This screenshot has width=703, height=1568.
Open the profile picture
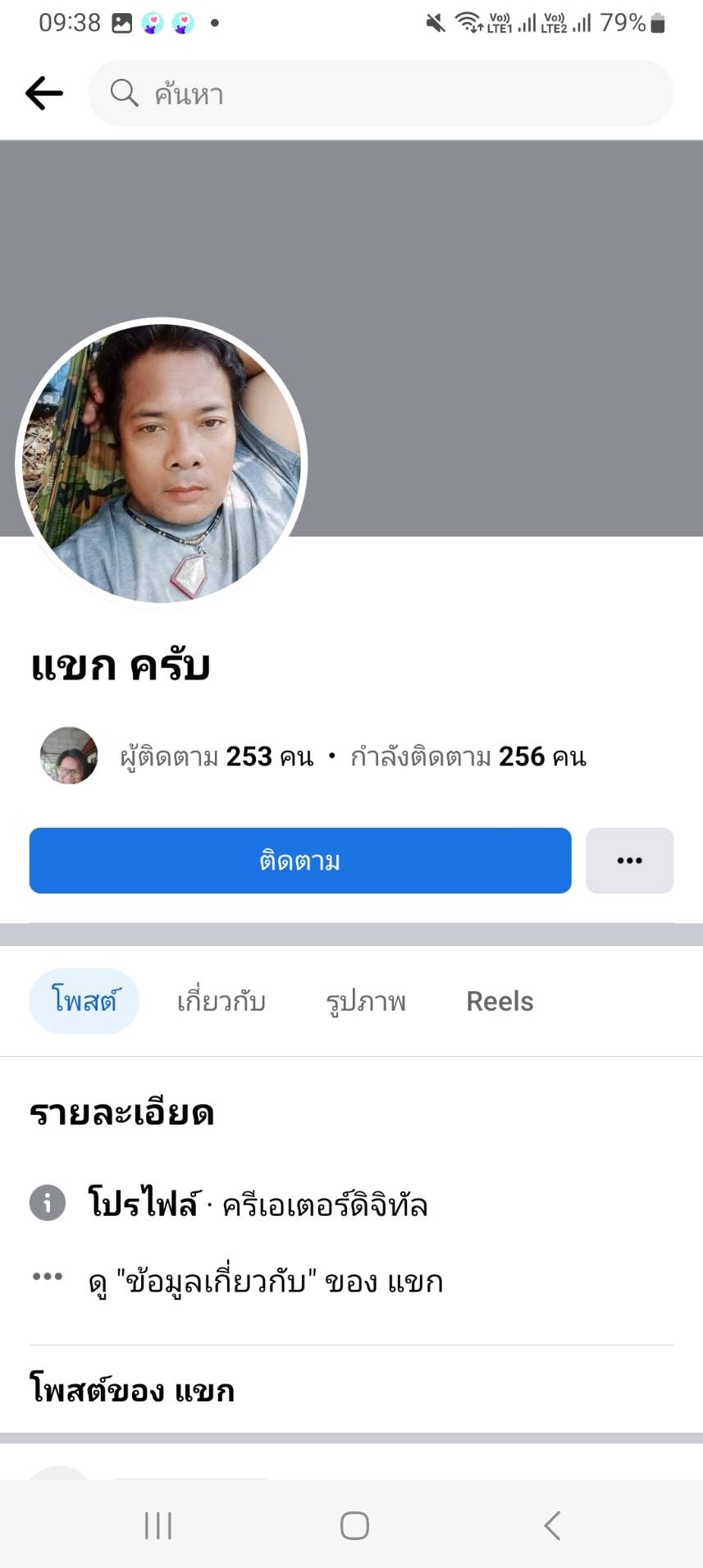click(162, 464)
